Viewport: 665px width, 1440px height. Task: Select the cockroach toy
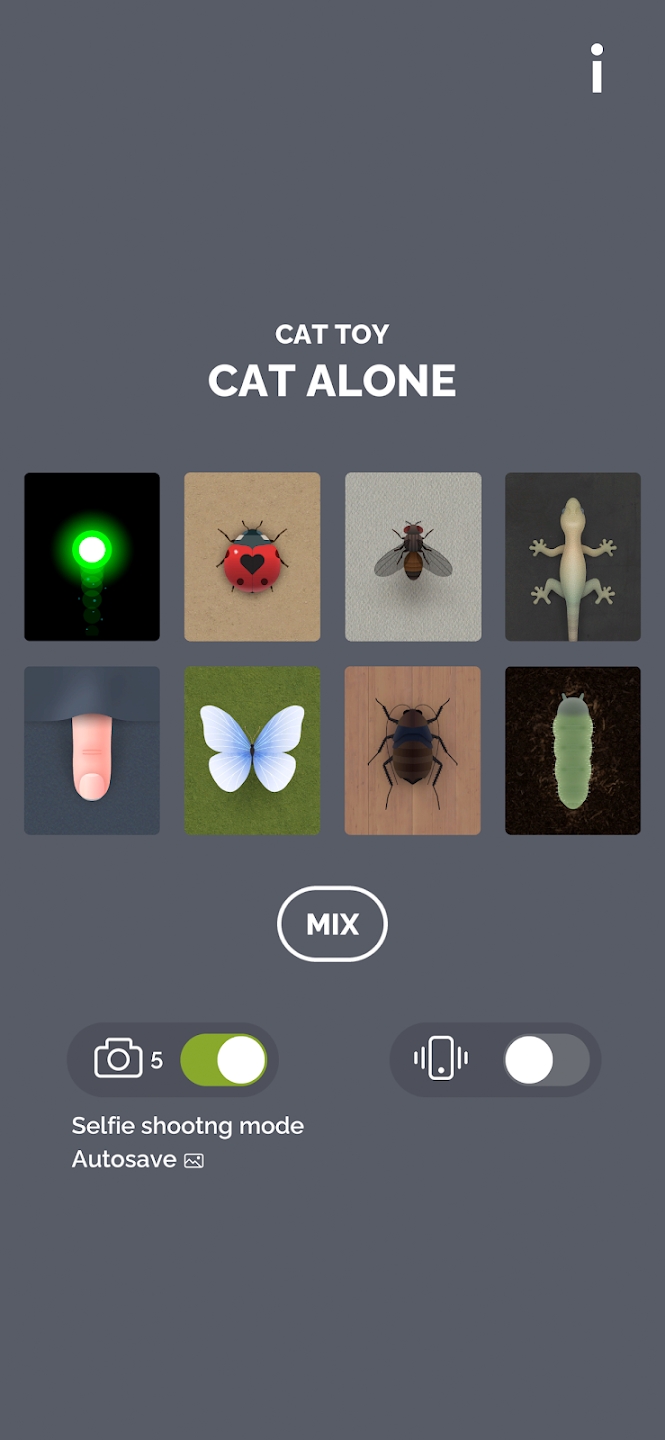(413, 750)
